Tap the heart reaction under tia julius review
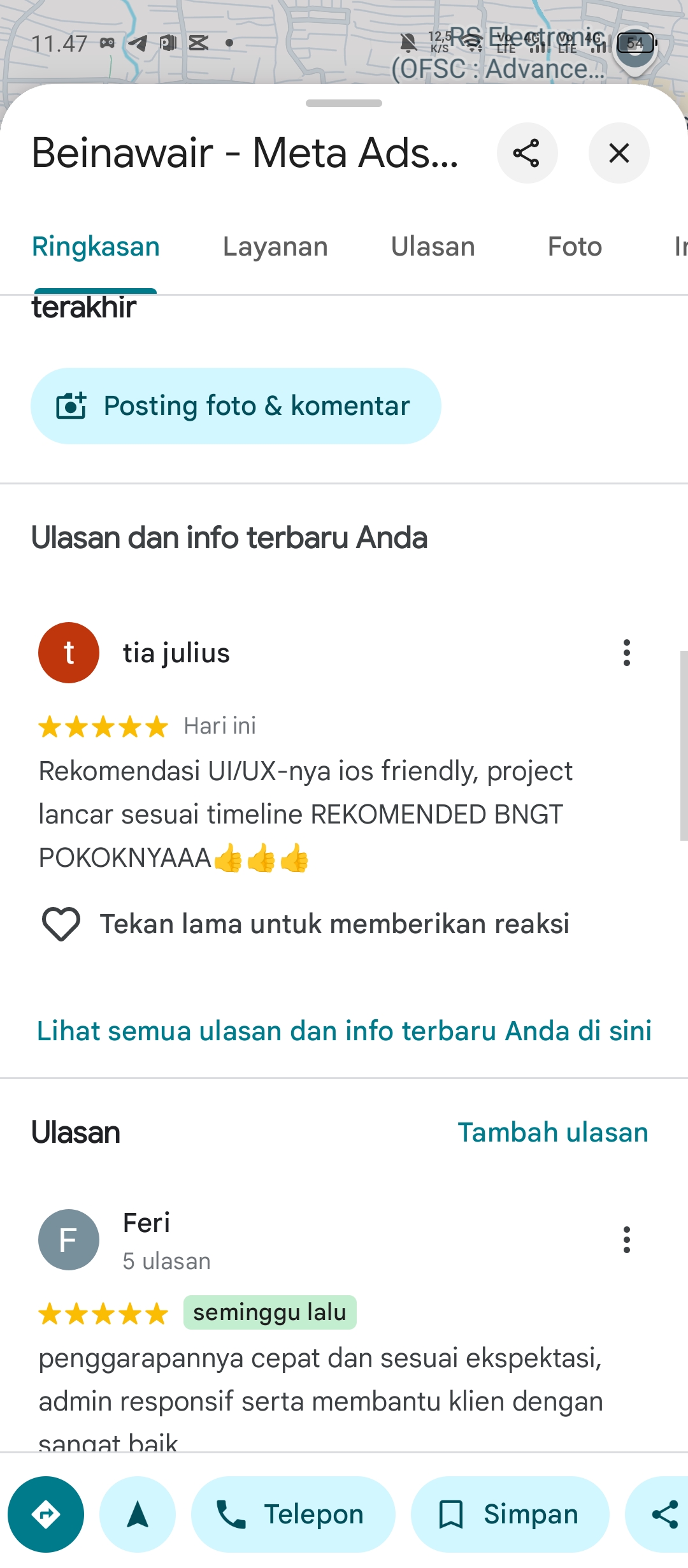Screen dimensions: 688x1568 tap(61, 924)
